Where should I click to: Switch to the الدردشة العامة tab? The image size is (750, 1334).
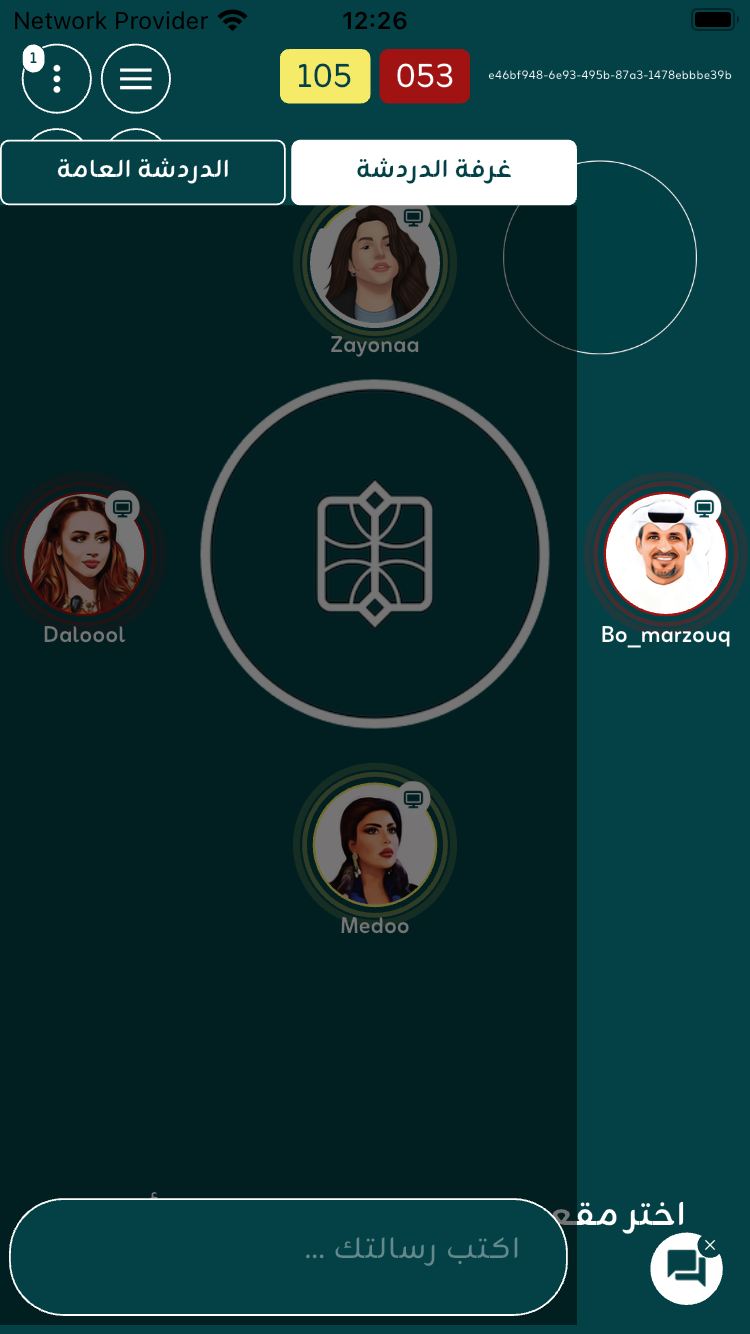coord(143,172)
